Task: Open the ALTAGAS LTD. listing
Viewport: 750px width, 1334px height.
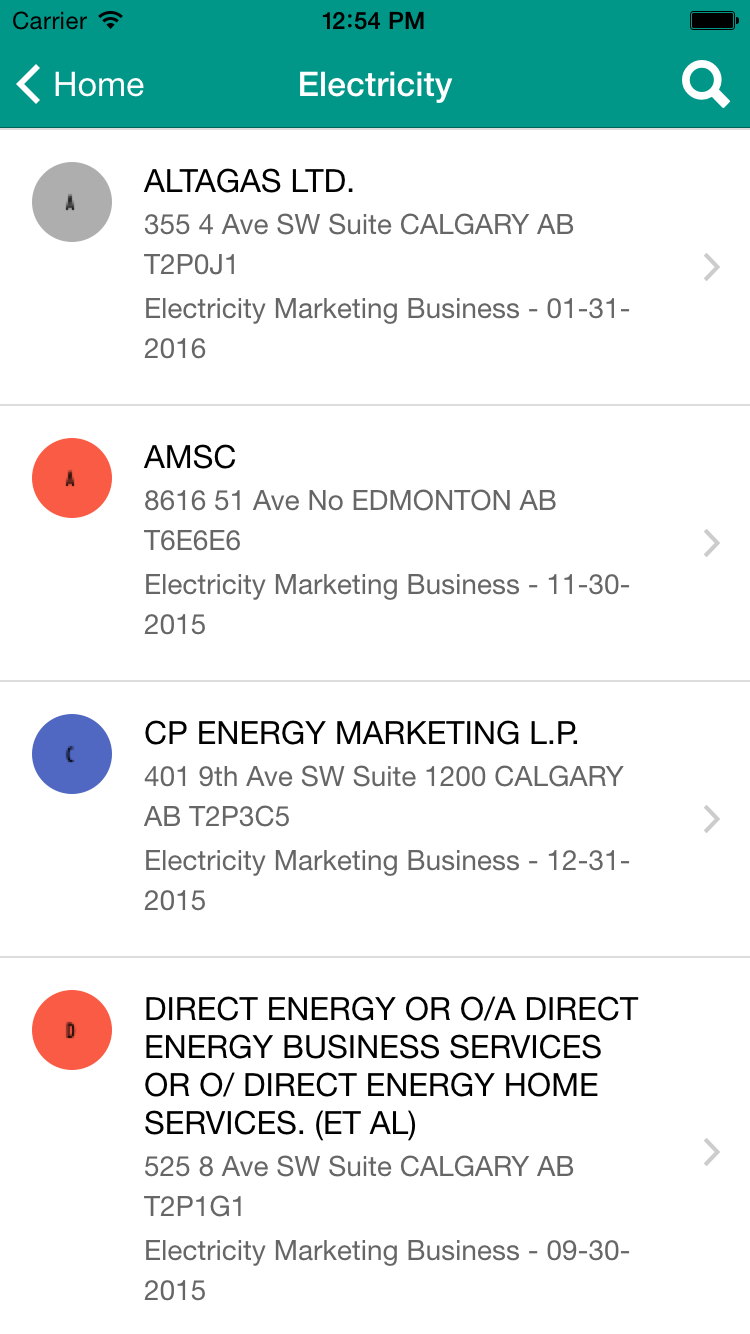Action: point(375,266)
